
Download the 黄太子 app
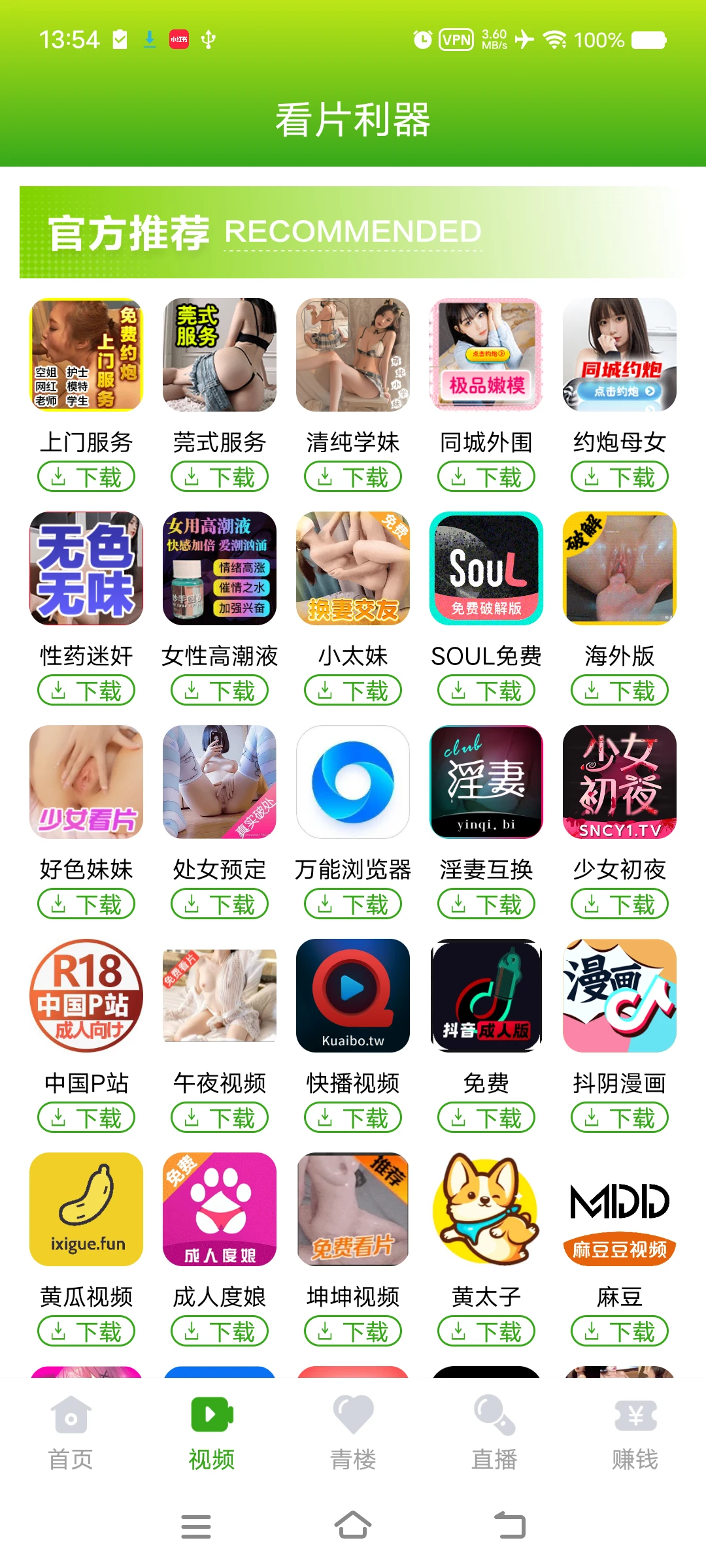coord(486,1331)
